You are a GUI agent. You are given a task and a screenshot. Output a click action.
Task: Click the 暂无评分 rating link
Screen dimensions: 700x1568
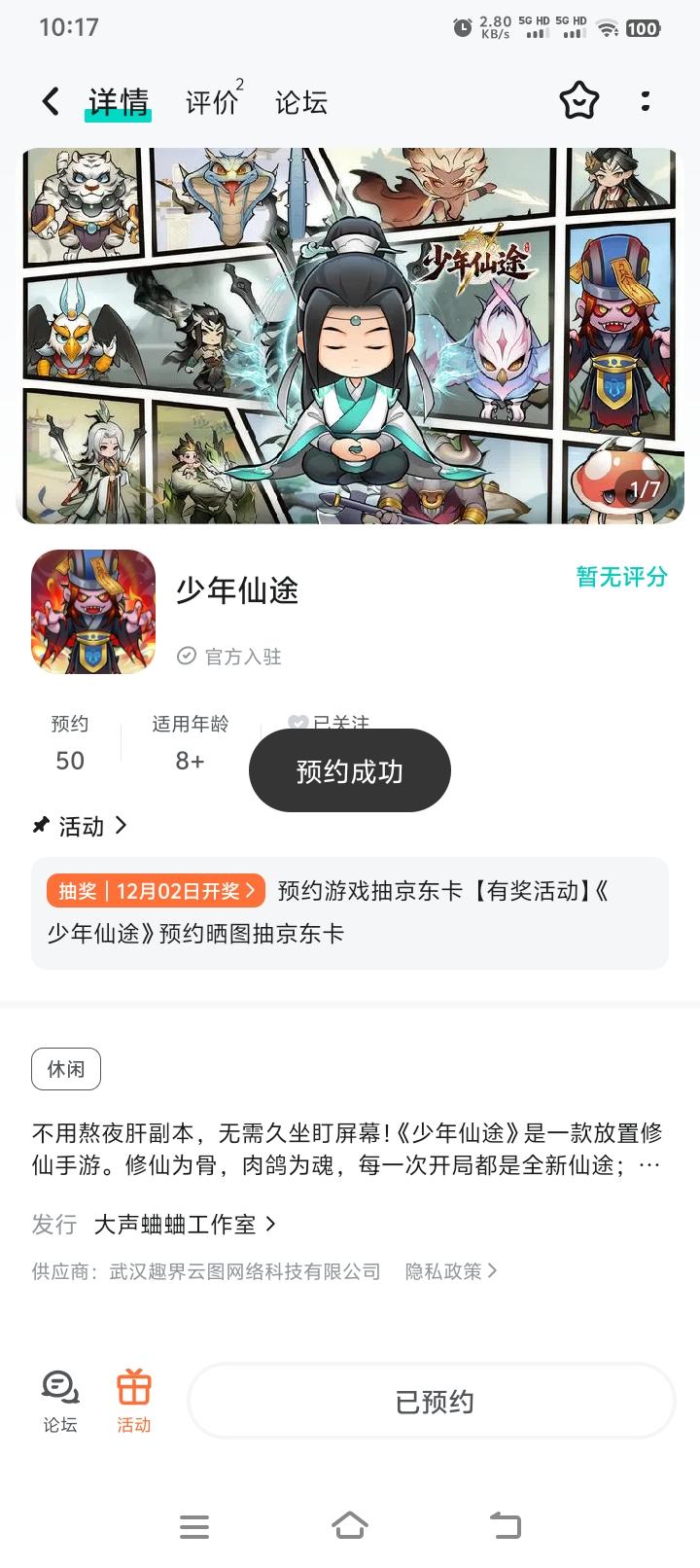tap(619, 577)
